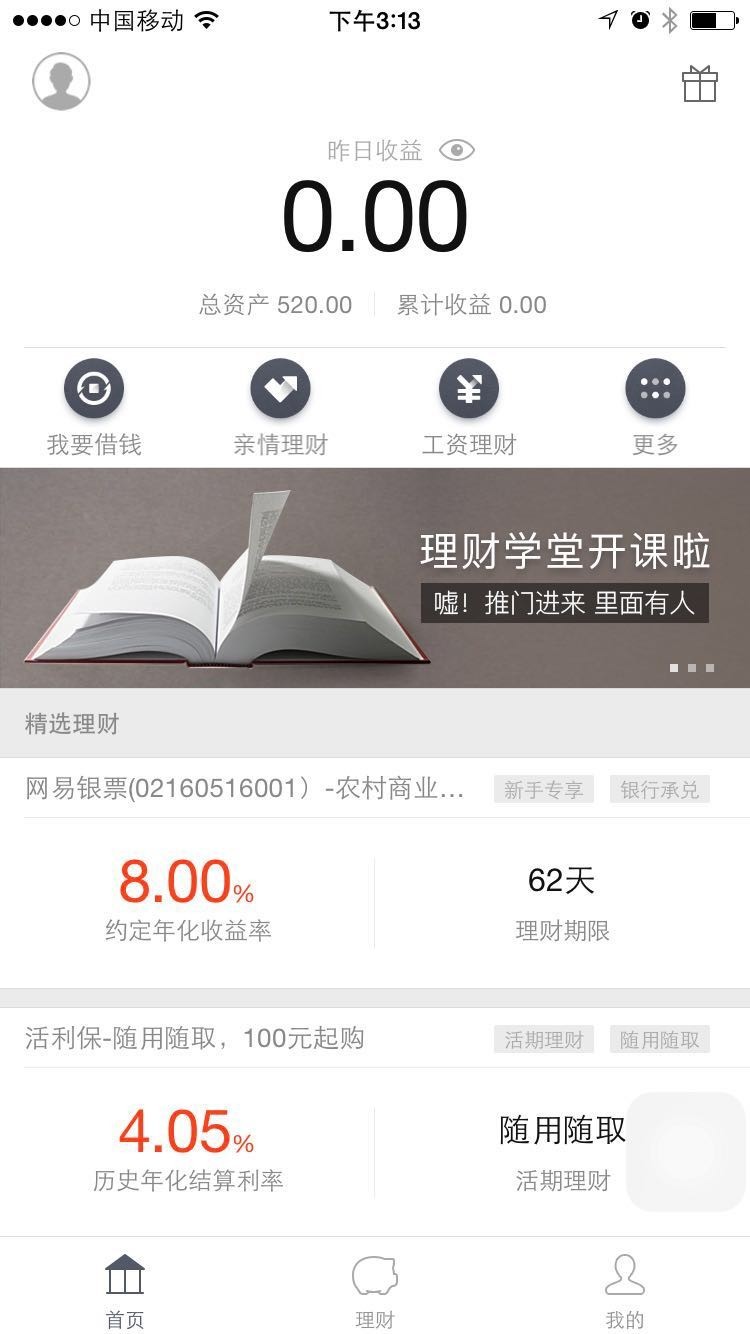Viewport: 750px width, 1334px height.
Task: Open the gift box icon at top right
Action: tap(701, 84)
